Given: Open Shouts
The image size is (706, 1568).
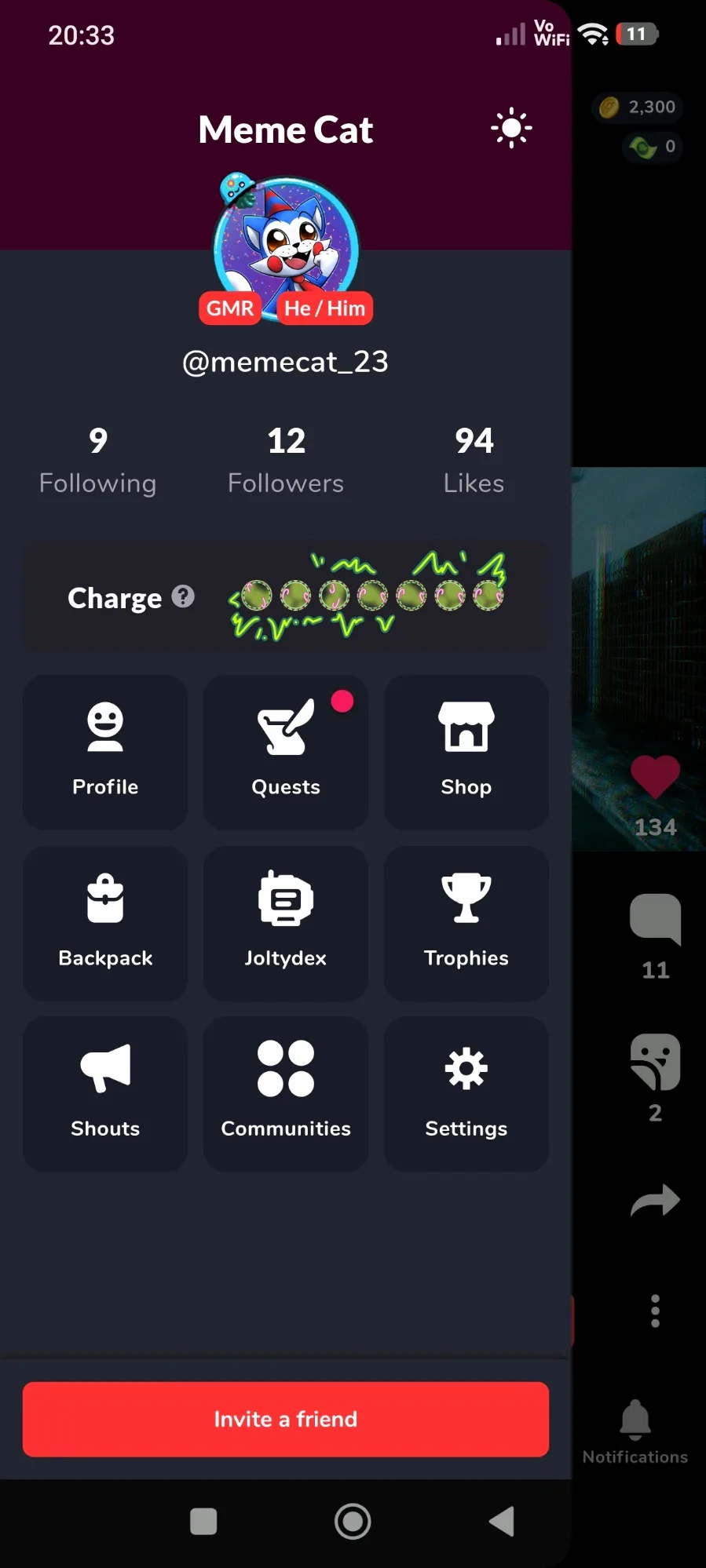Looking at the screenshot, I should coord(105,1093).
